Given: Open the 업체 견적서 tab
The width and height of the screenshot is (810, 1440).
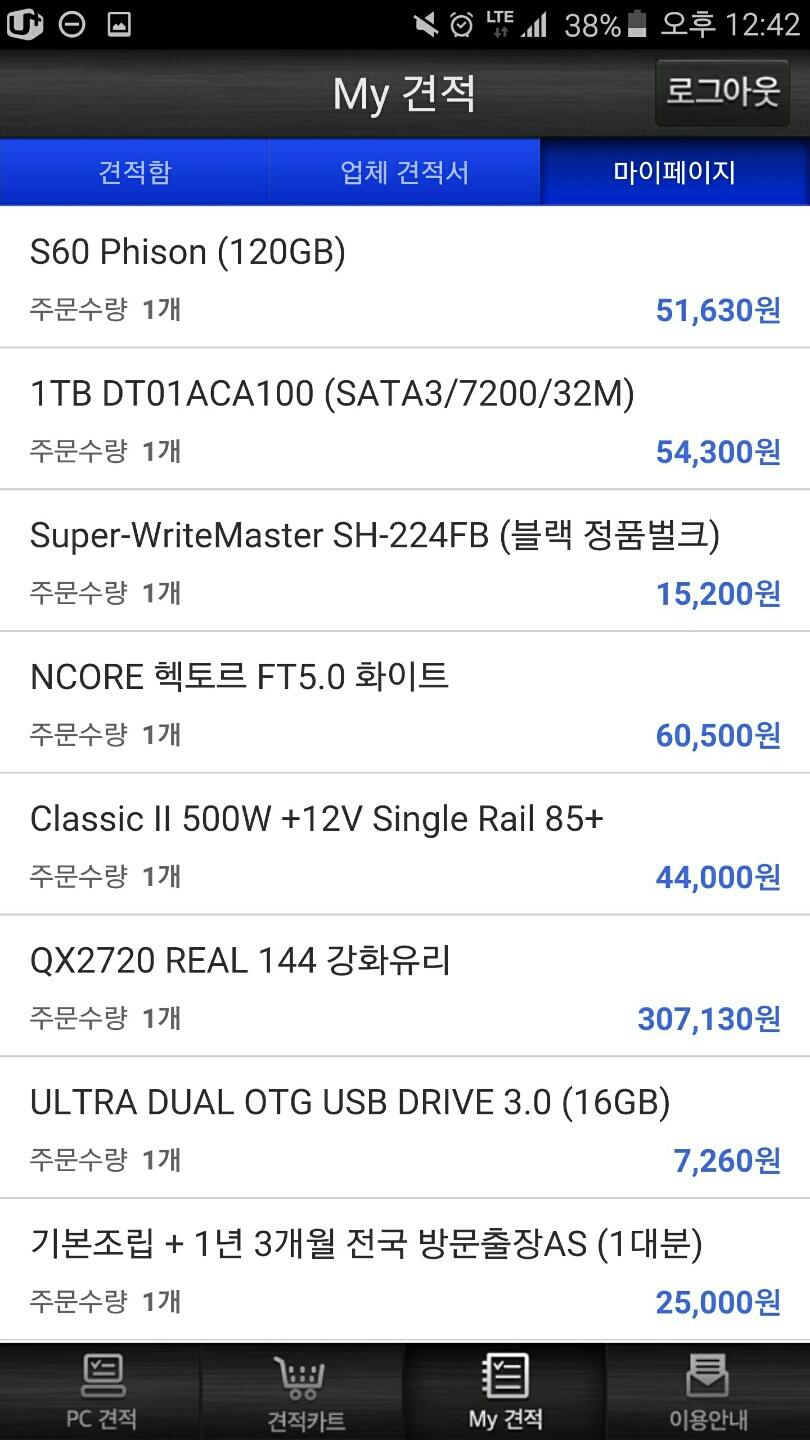Looking at the screenshot, I should [404, 172].
